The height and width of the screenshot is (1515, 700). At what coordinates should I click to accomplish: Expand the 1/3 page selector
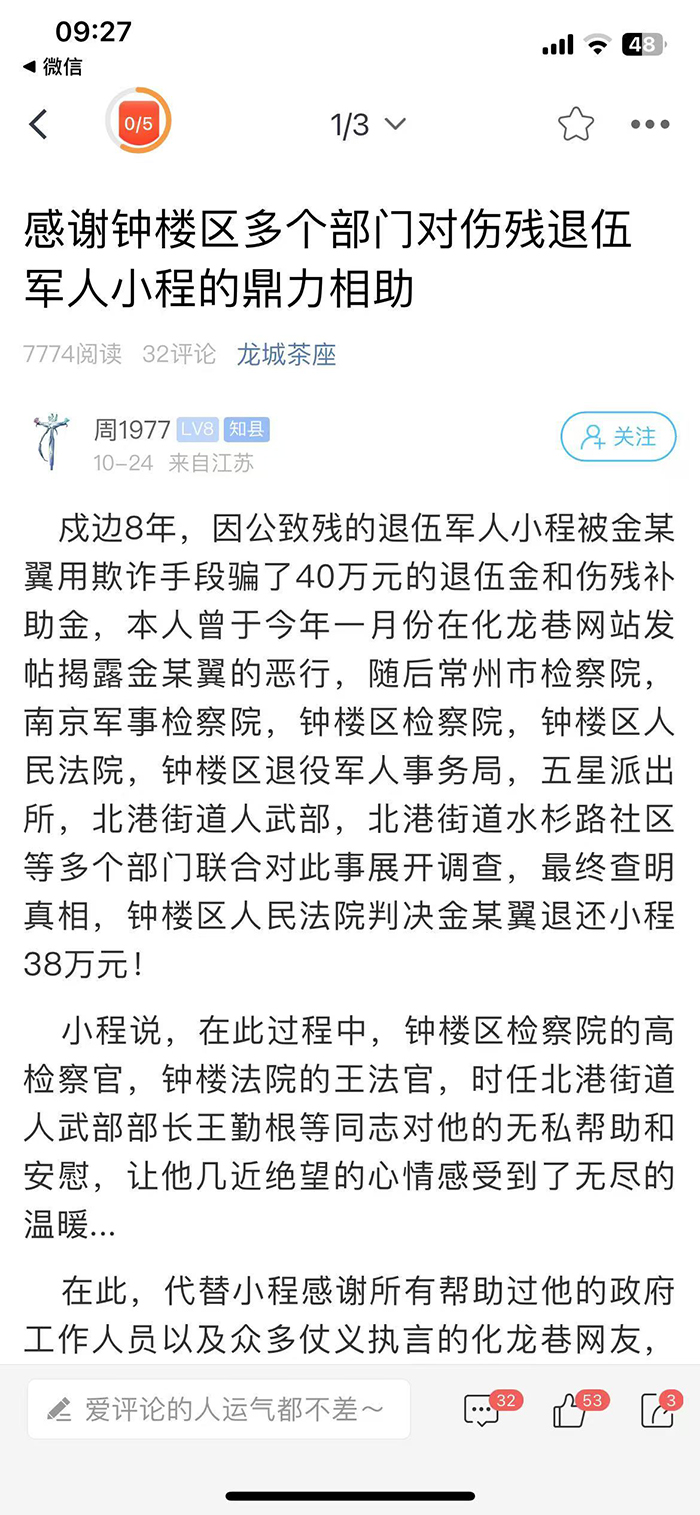(x=367, y=124)
